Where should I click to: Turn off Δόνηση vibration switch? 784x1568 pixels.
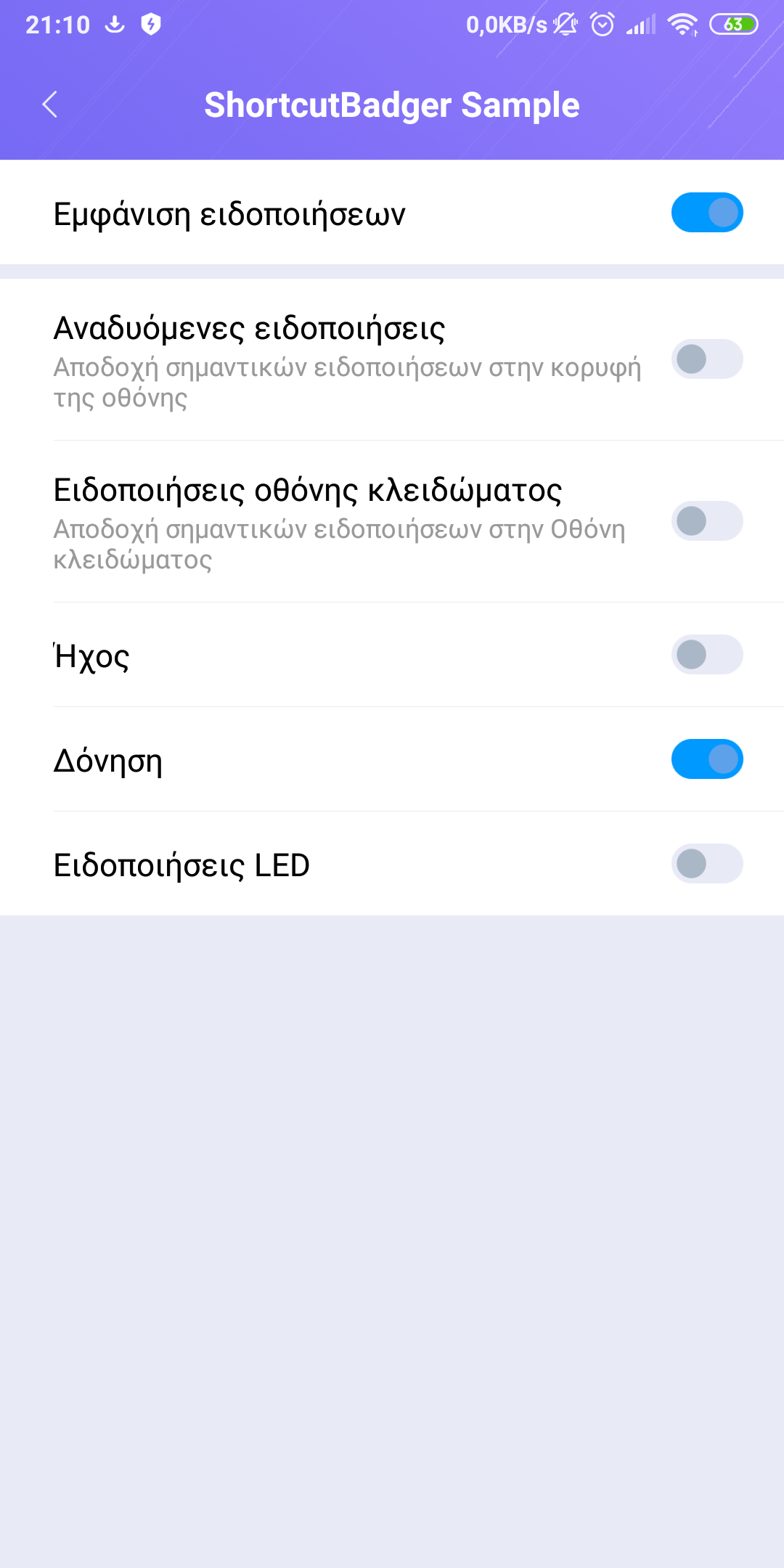pos(706,759)
